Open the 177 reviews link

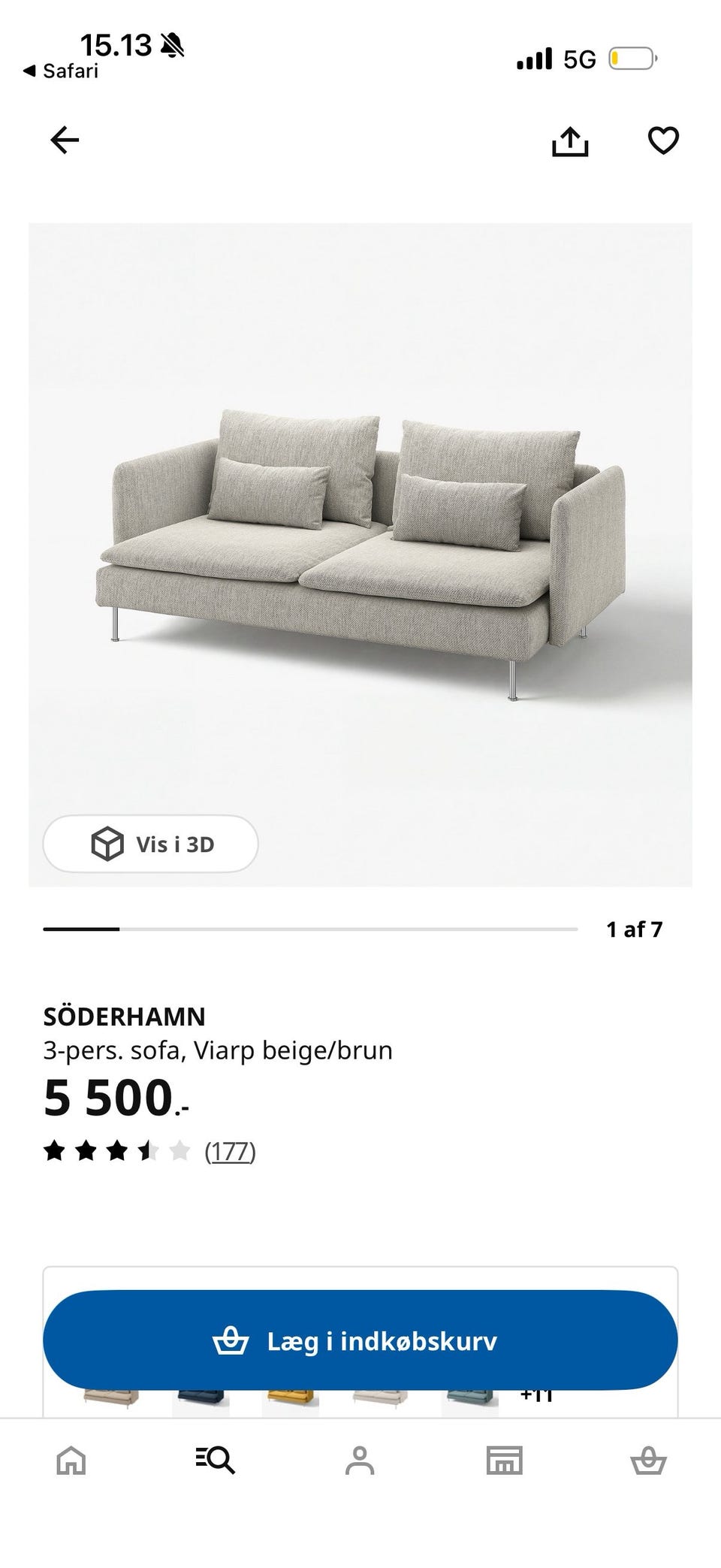(230, 1151)
